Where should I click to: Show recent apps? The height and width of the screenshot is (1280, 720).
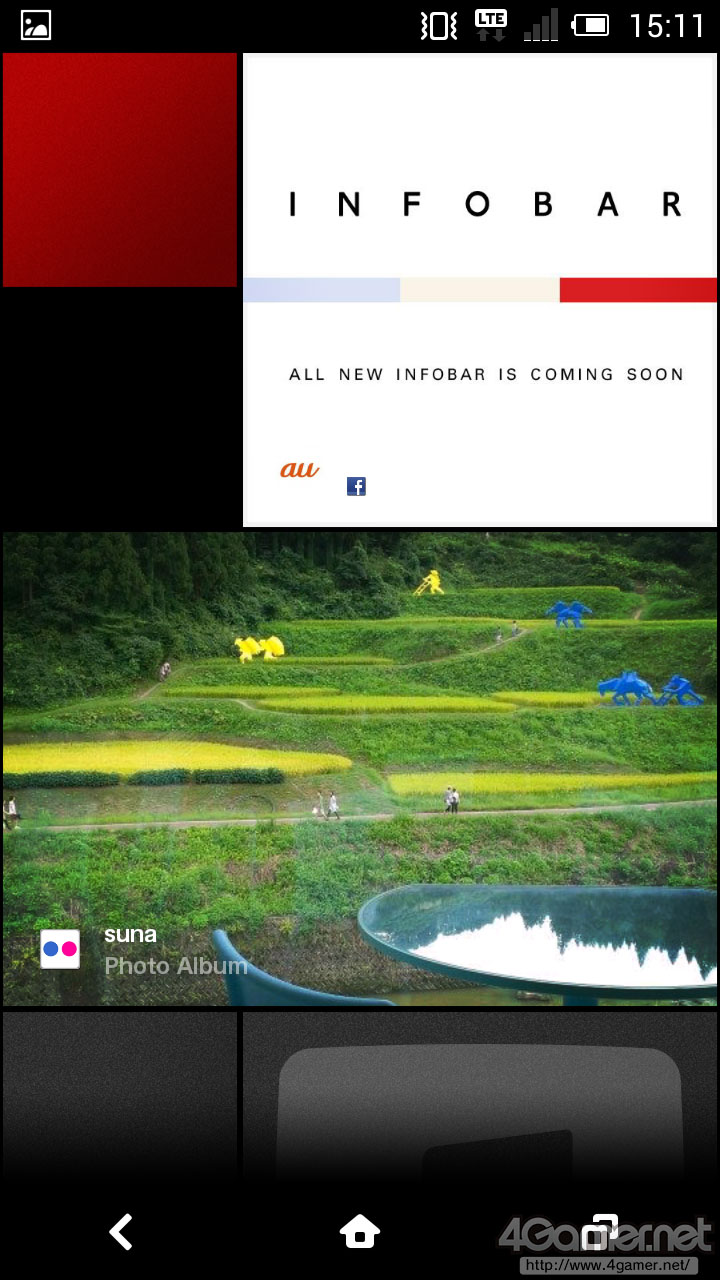602,1232
